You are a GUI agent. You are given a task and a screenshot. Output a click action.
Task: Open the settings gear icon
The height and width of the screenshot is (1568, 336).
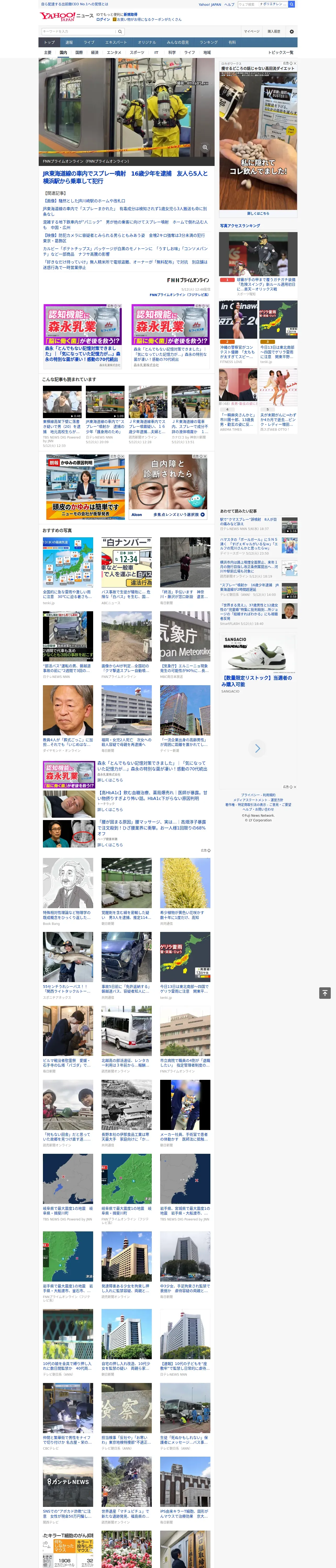(x=292, y=31)
